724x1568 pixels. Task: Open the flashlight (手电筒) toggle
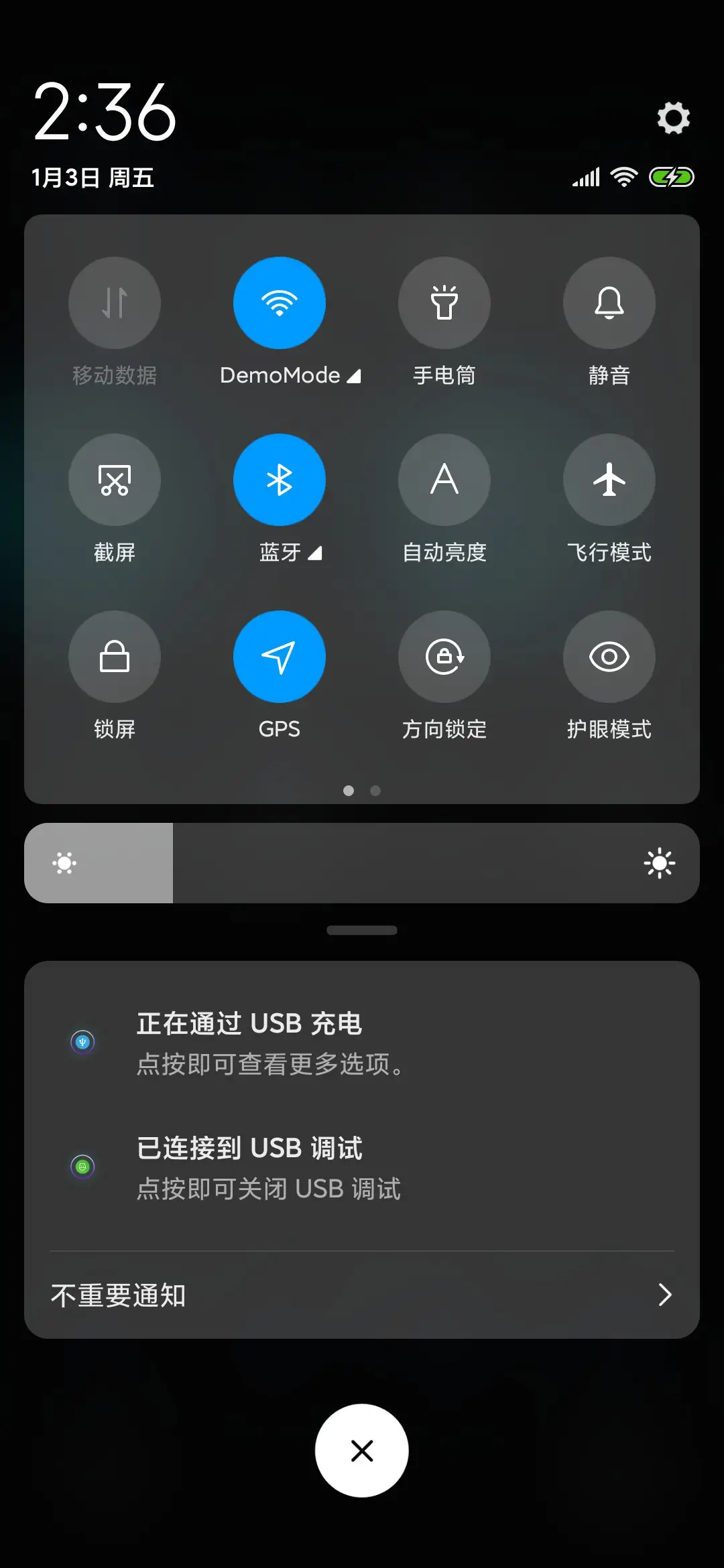[x=444, y=303]
